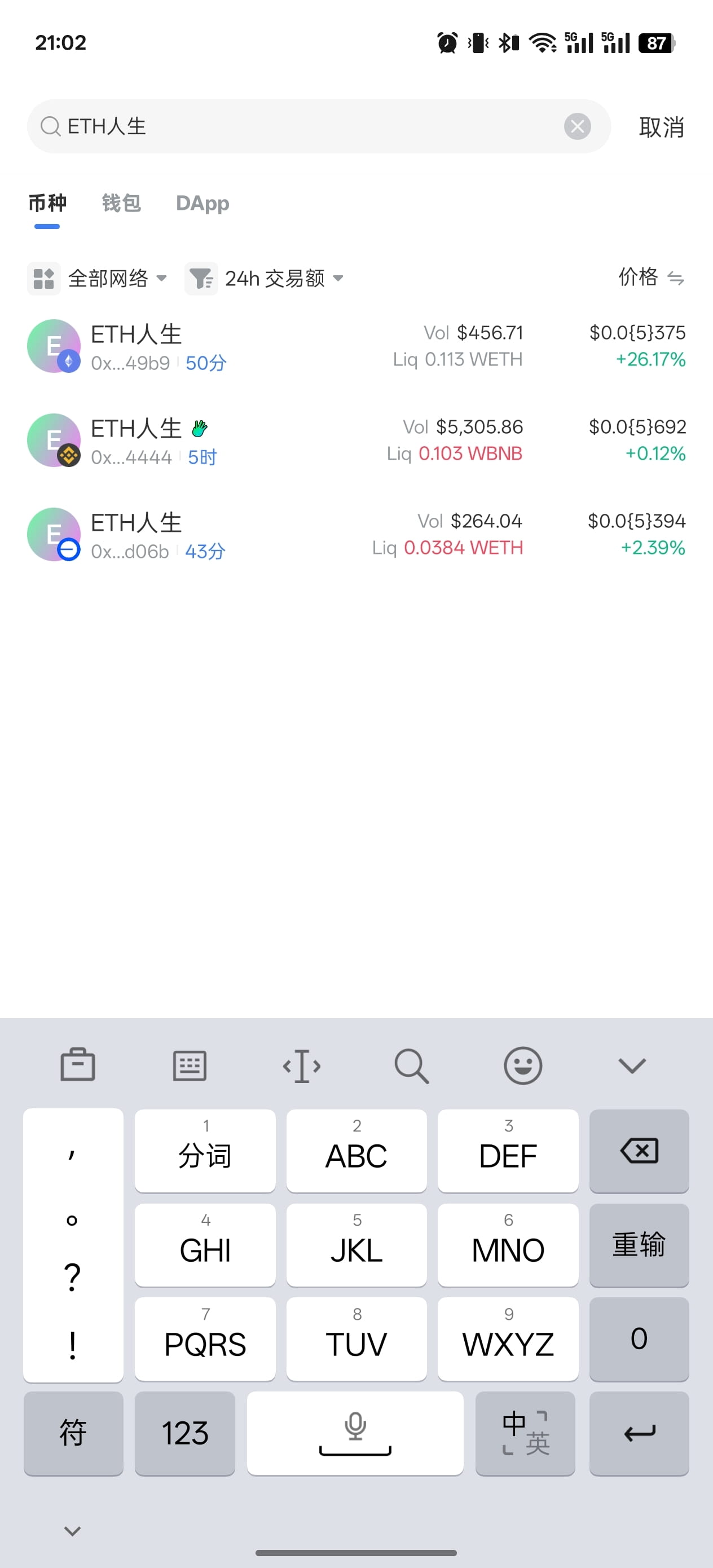Collapse the keyboard with the toolbar chevron
713x1568 pixels.
click(x=631, y=1065)
